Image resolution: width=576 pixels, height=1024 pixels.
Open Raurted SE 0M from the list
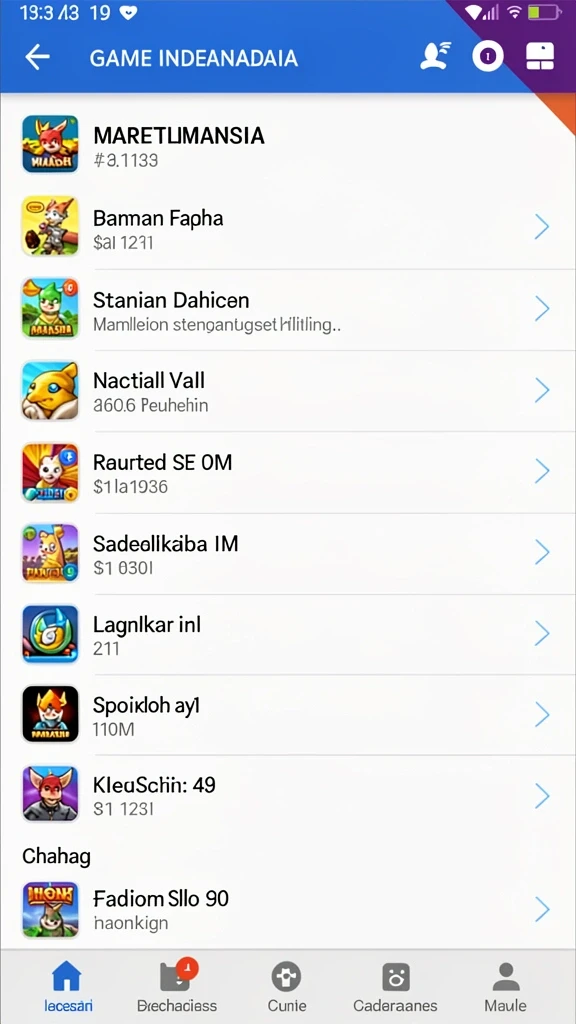(x=288, y=472)
